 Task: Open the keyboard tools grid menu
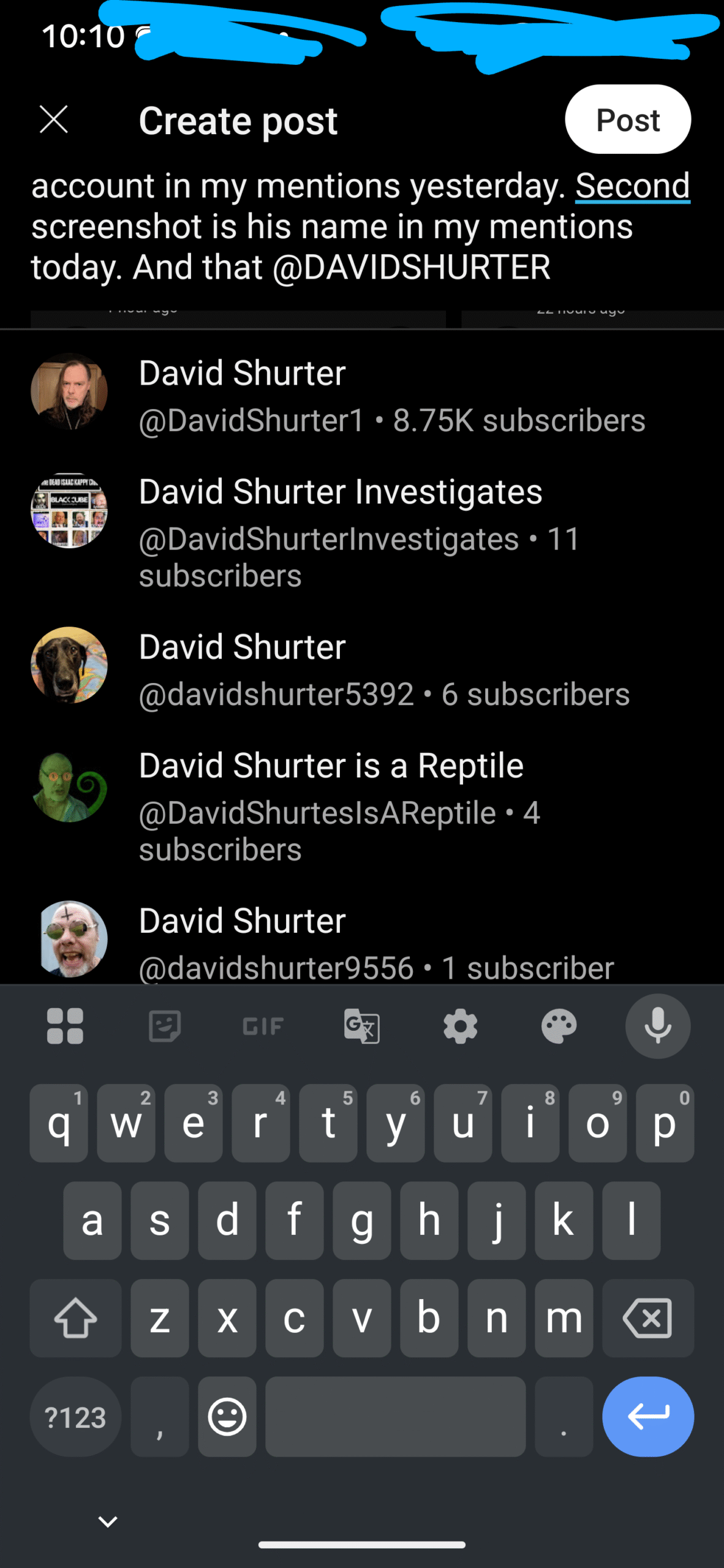click(x=66, y=1026)
